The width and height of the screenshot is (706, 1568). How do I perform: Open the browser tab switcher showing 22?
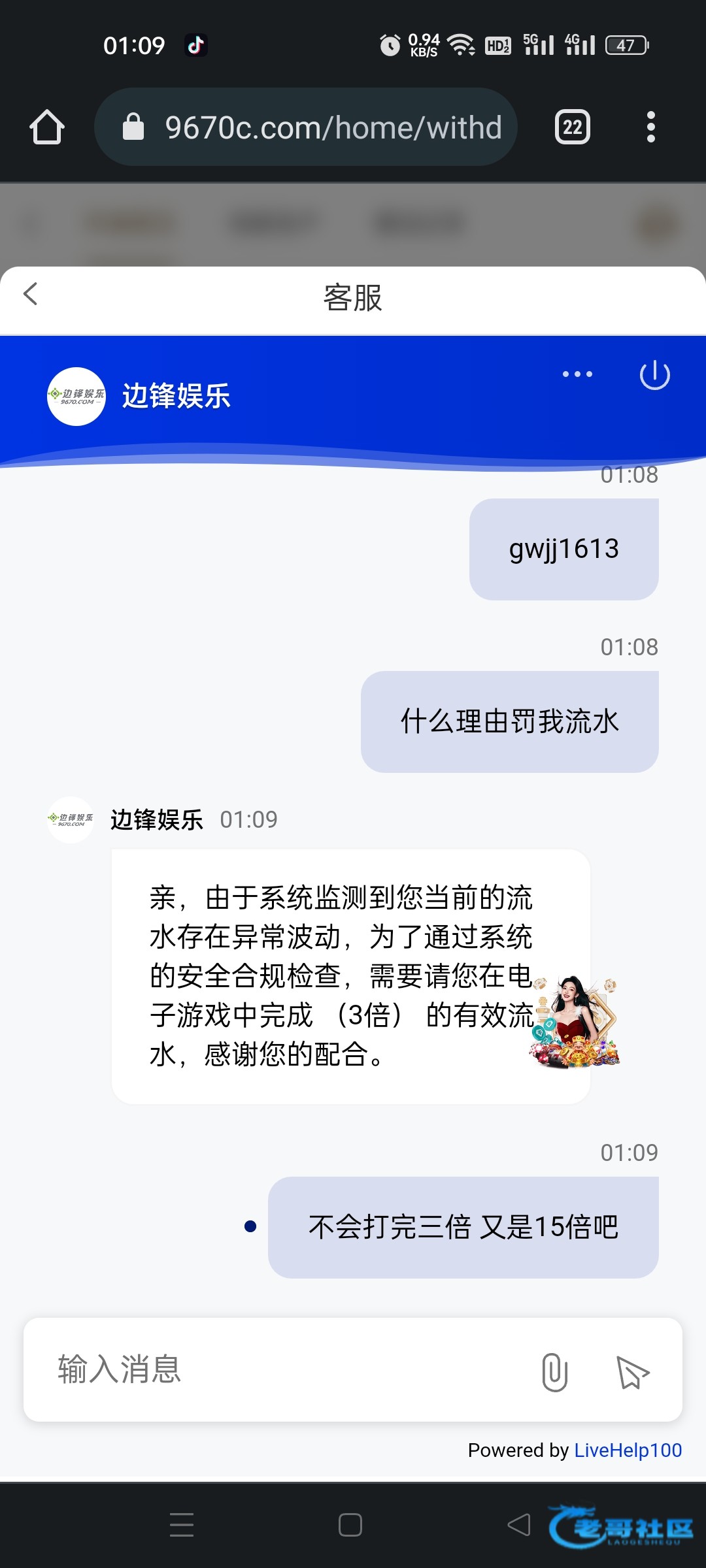tap(572, 127)
